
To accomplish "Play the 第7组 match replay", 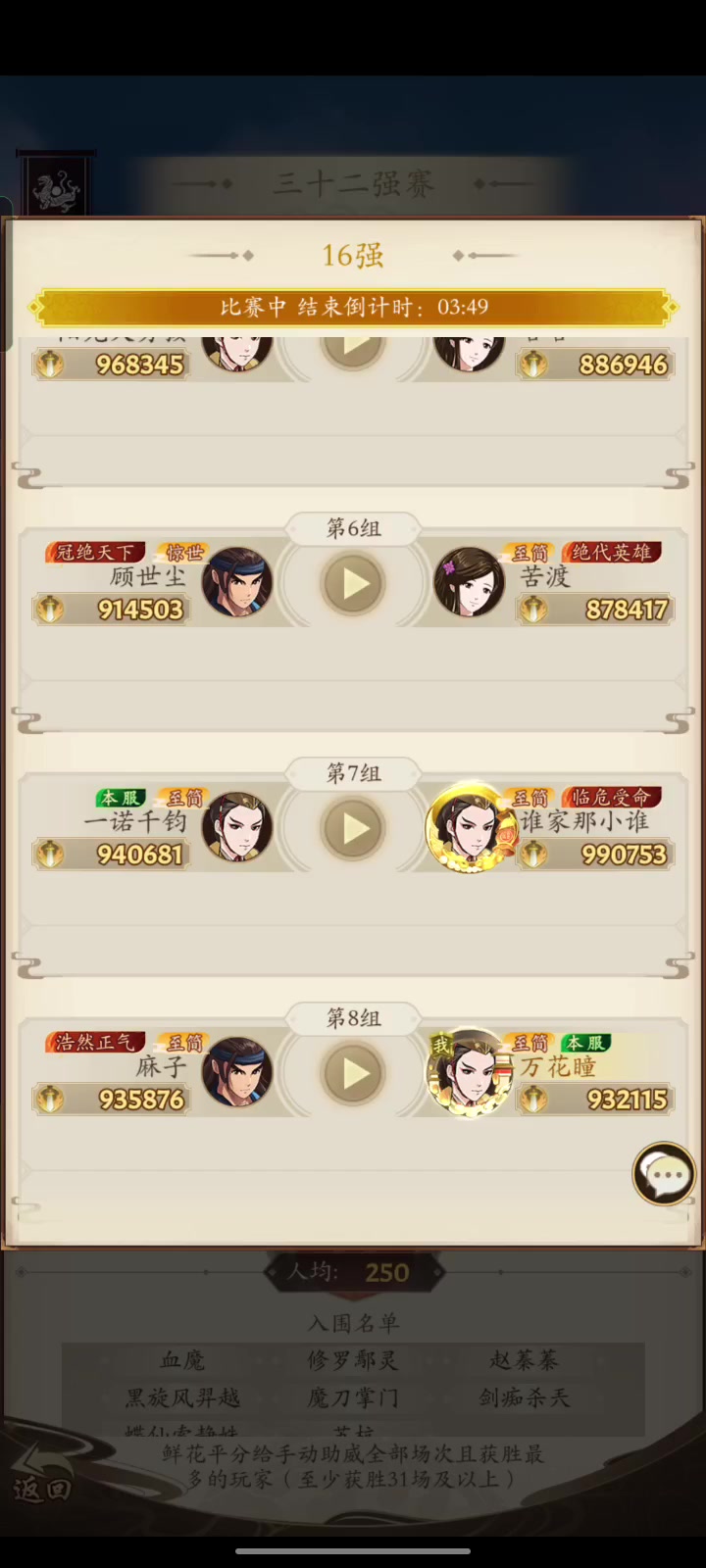I will [353, 828].
